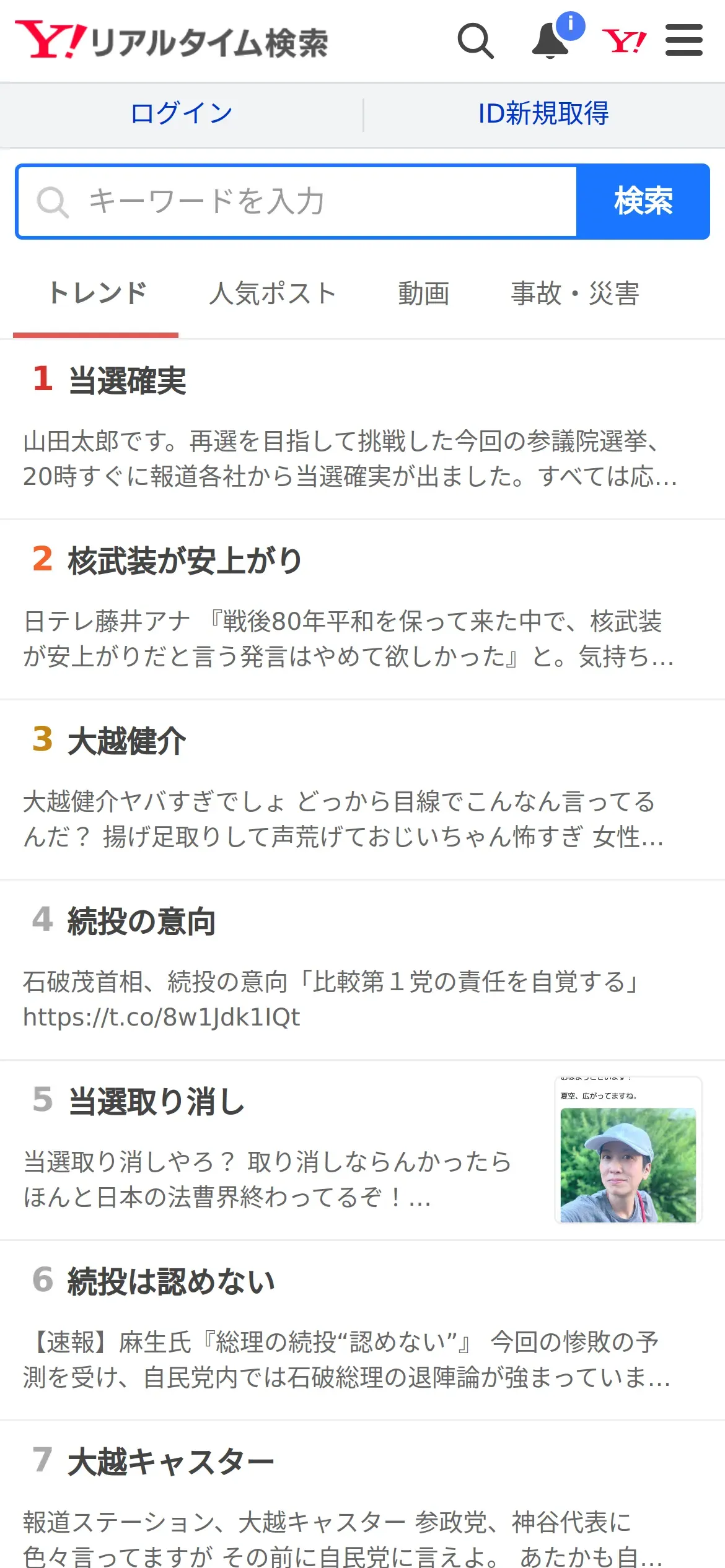
Task: Tap the blue 検索 button
Action: point(643,201)
